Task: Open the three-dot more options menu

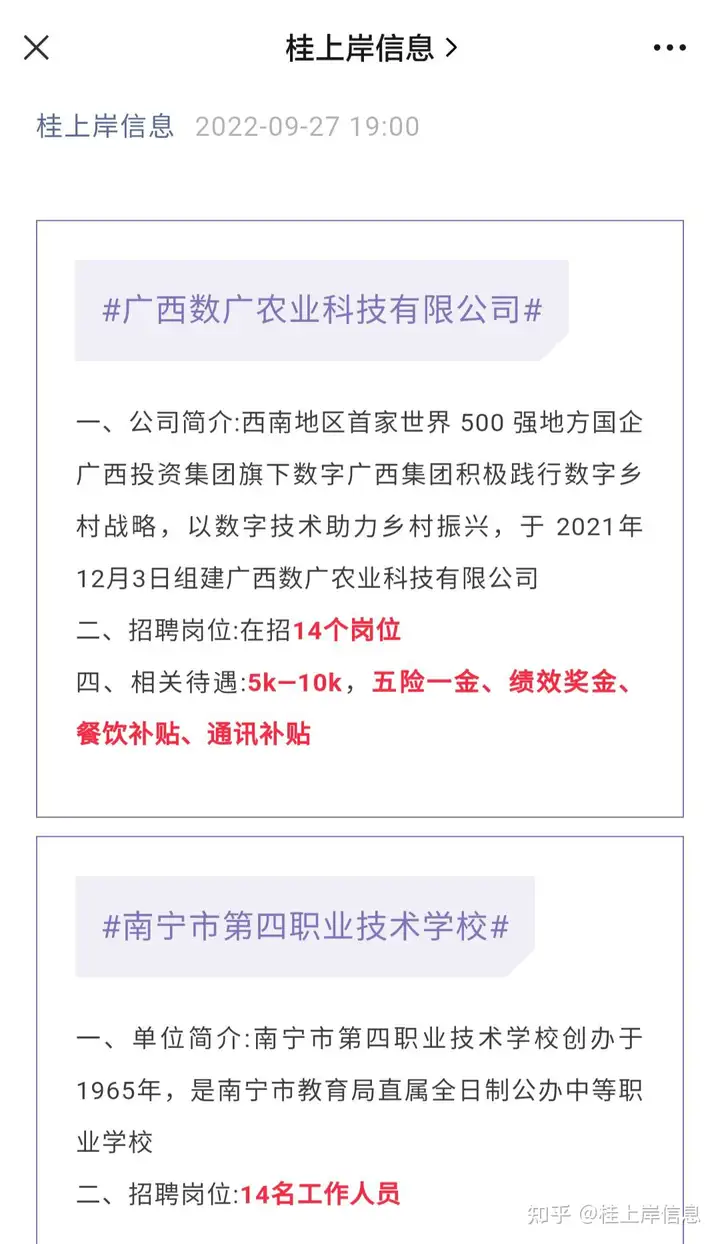Action: 670,47
